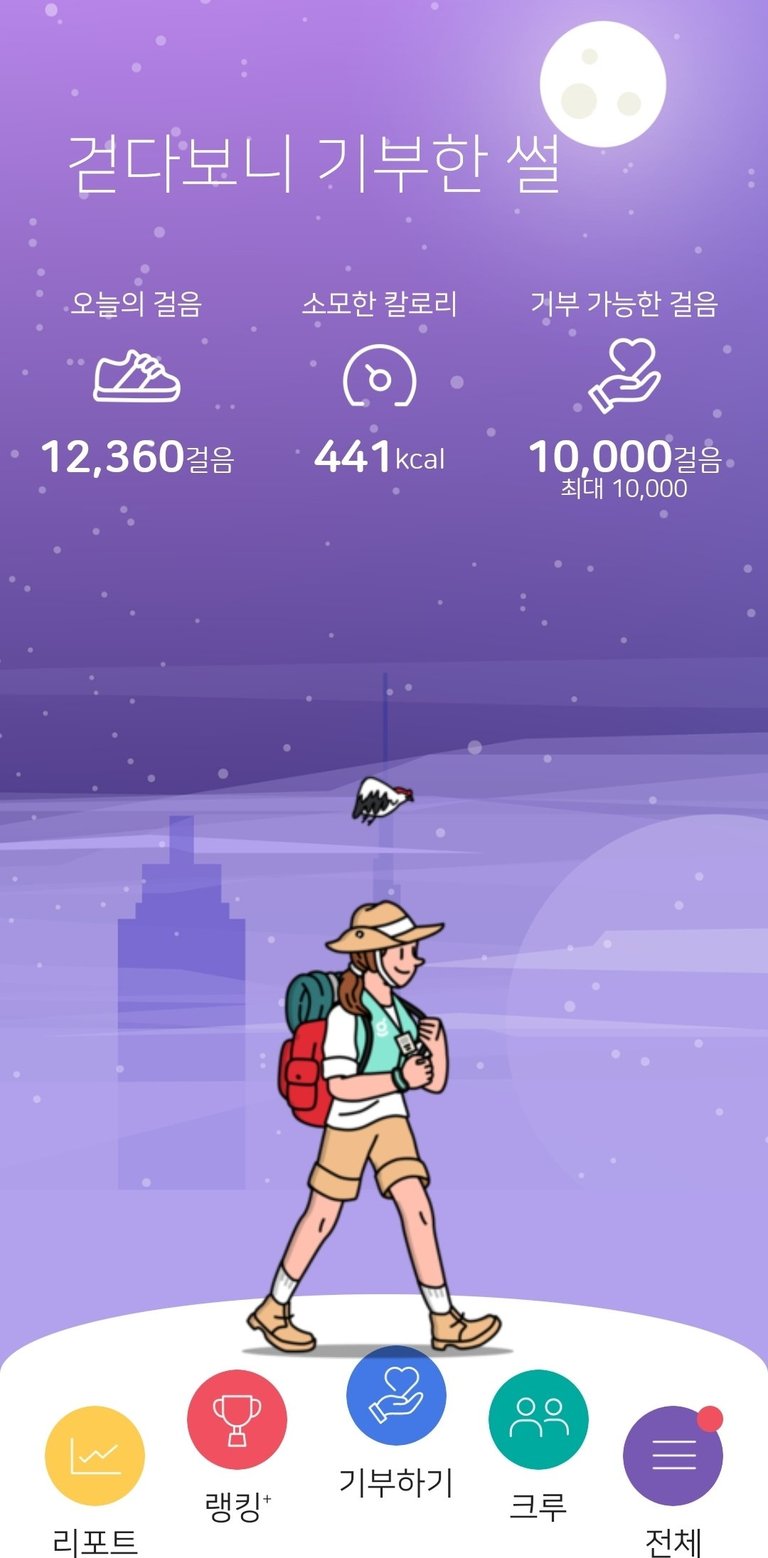Select 기부하기 to donate steps

[396, 1396]
